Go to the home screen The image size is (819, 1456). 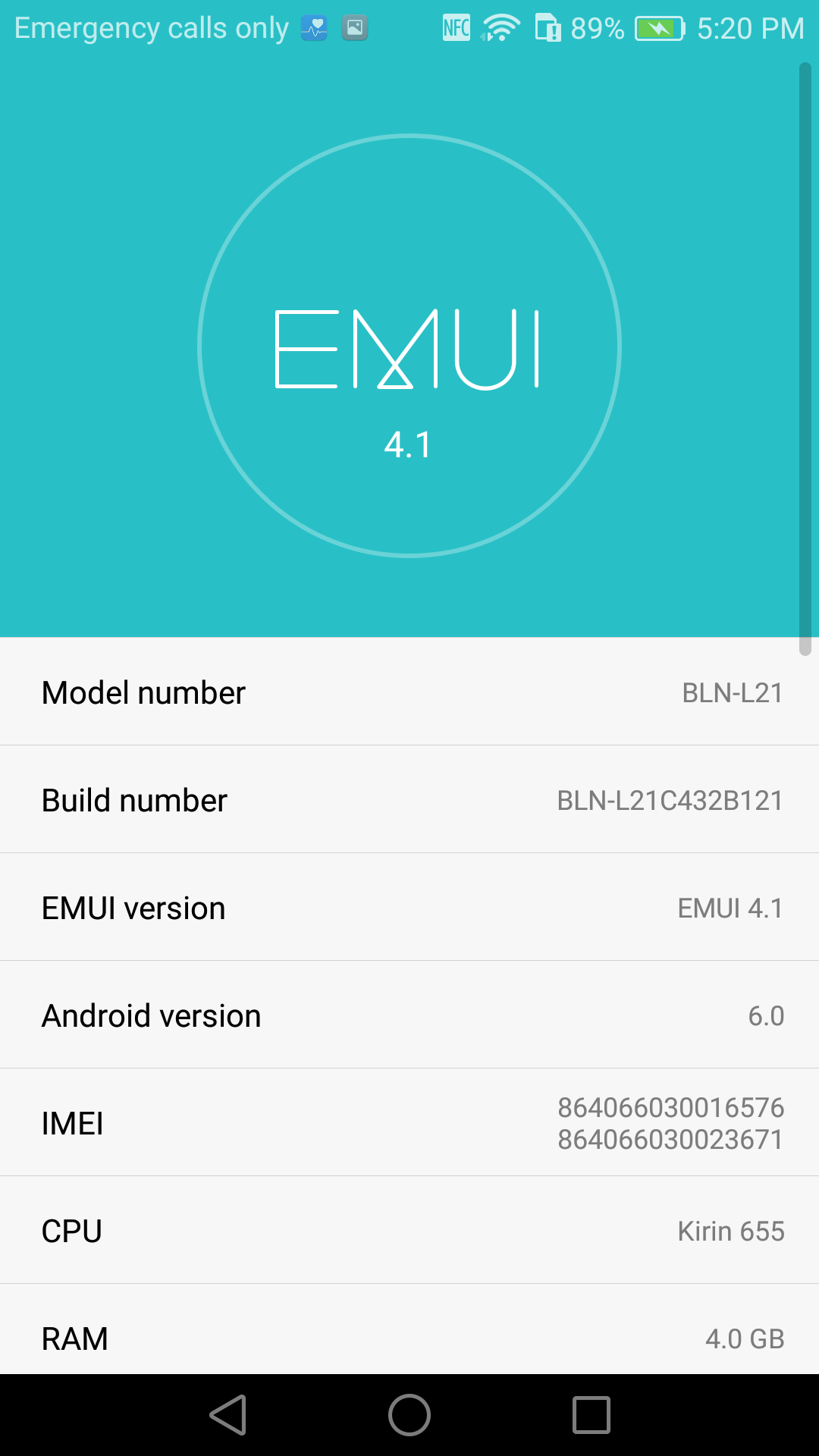409,1415
